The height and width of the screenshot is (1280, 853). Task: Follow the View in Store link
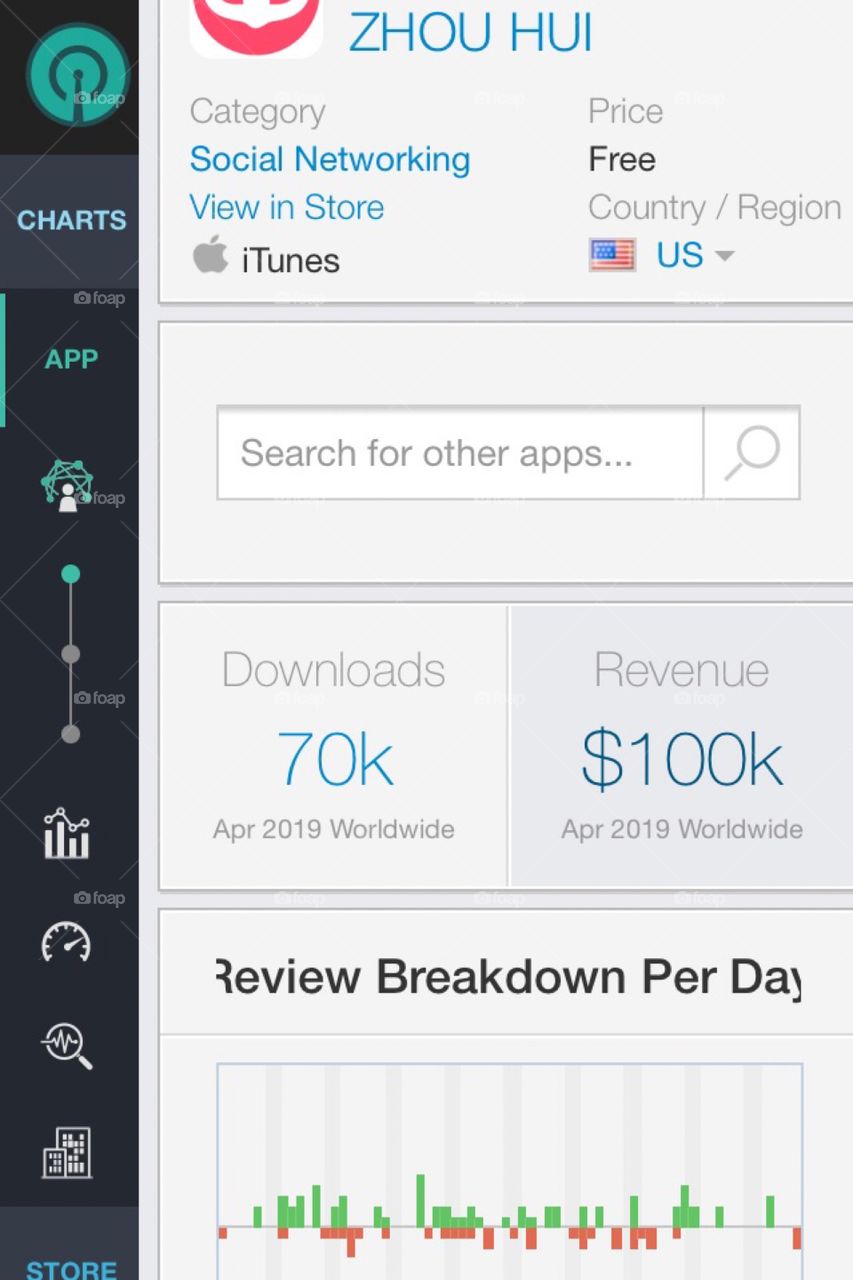click(287, 208)
